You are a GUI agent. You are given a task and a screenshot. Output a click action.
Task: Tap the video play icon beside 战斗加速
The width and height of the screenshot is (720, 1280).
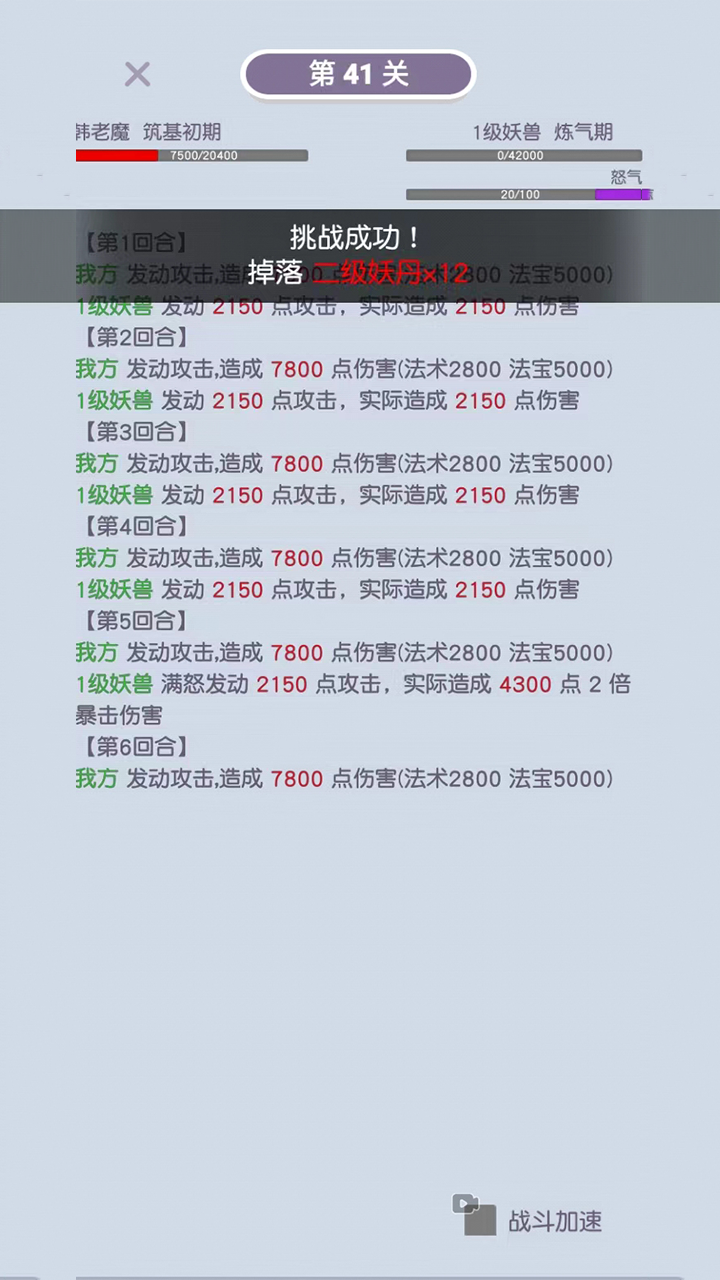click(464, 1203)
